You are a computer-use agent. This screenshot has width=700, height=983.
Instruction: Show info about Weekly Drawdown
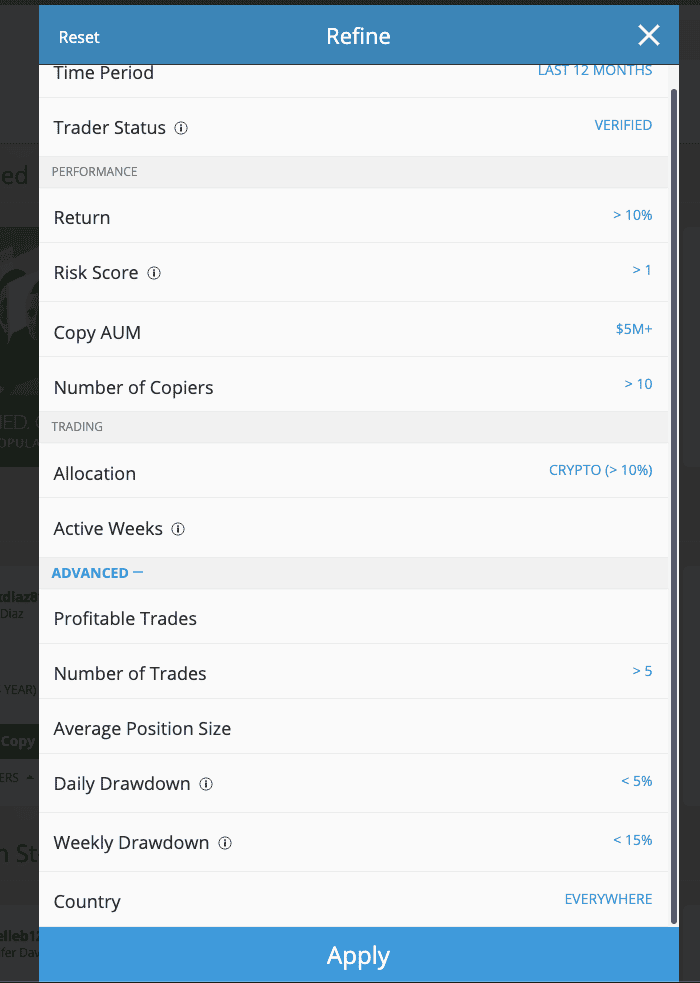tap(225, 843)
